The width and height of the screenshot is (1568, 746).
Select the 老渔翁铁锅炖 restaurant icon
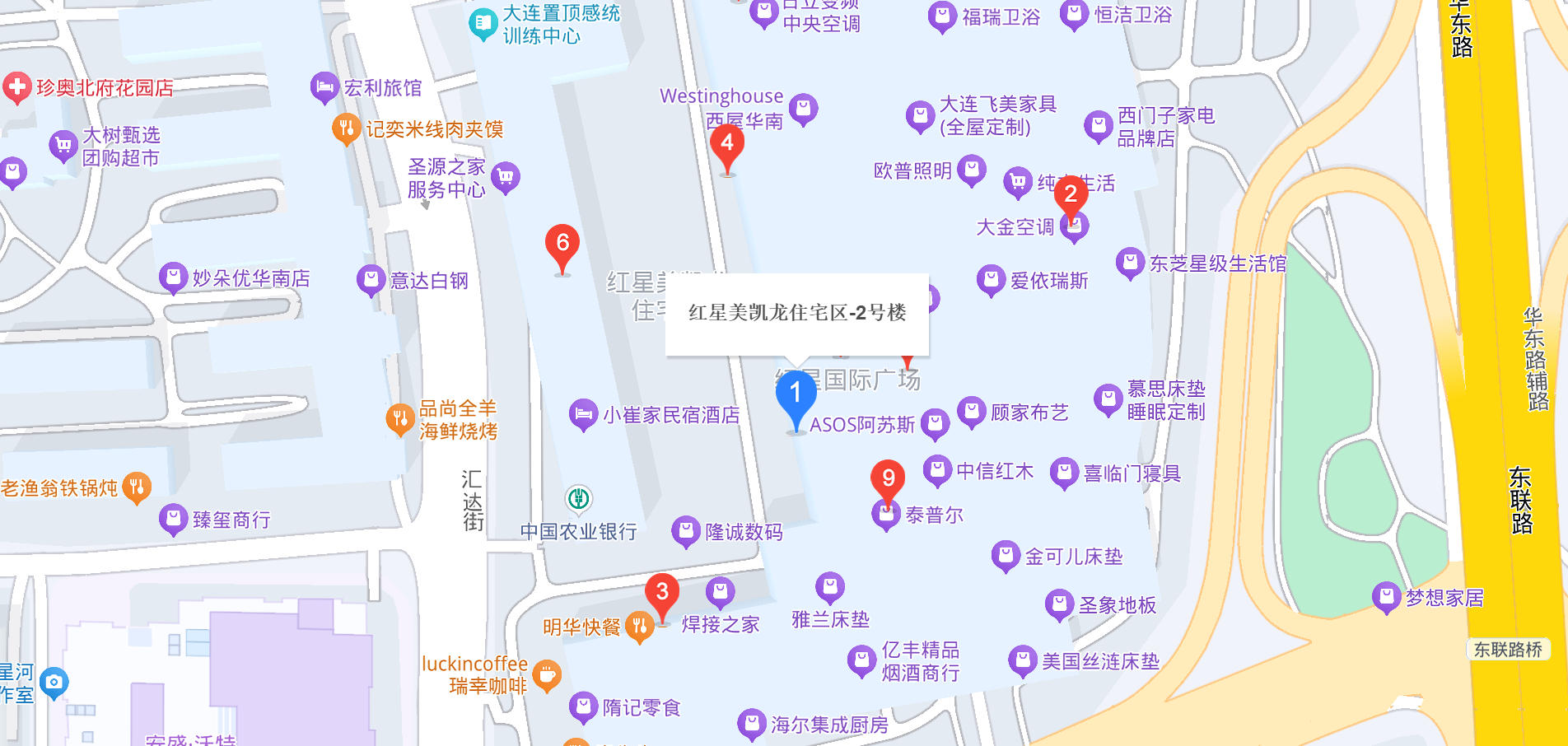[x=137, y=487]
